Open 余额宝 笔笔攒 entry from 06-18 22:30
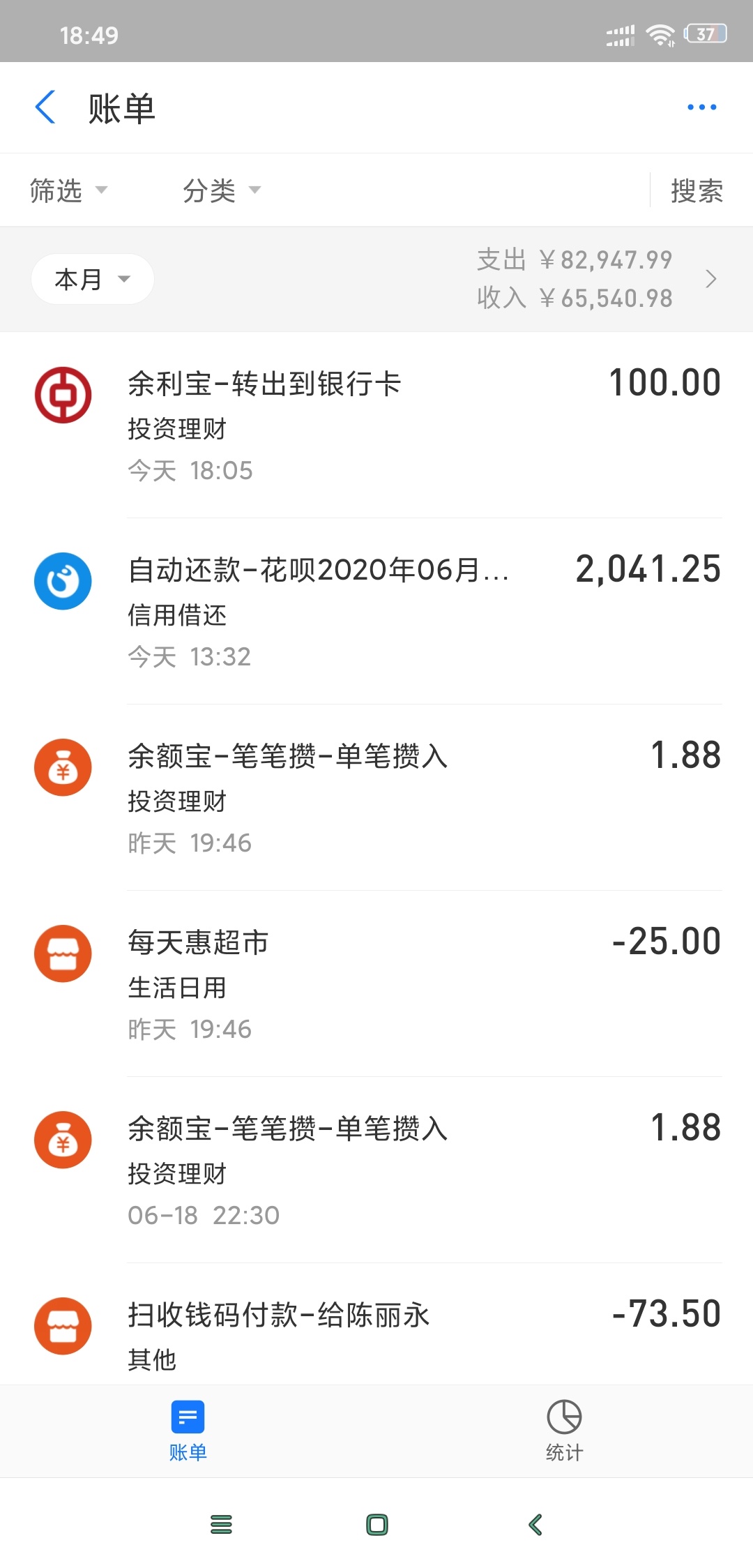This screenshot has height=1568, width=753. [376, 1170]
